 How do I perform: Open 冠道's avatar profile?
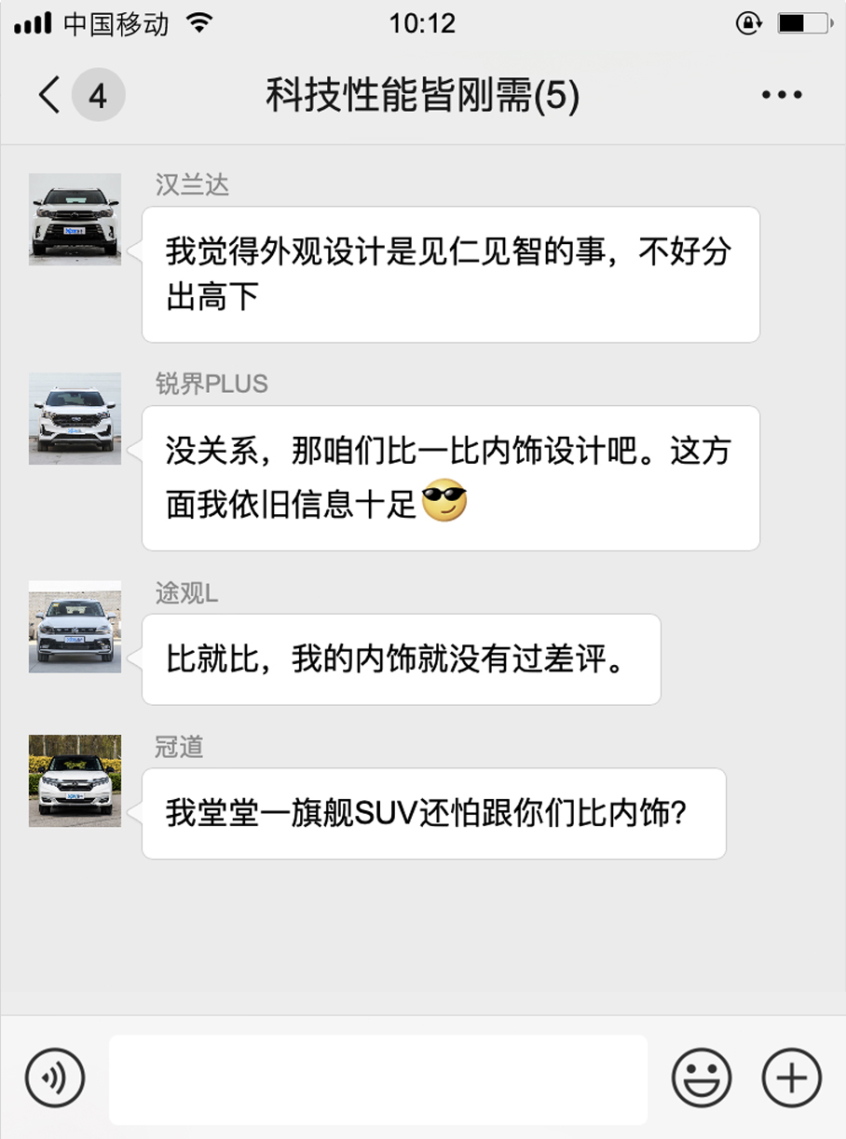[75, 780]
